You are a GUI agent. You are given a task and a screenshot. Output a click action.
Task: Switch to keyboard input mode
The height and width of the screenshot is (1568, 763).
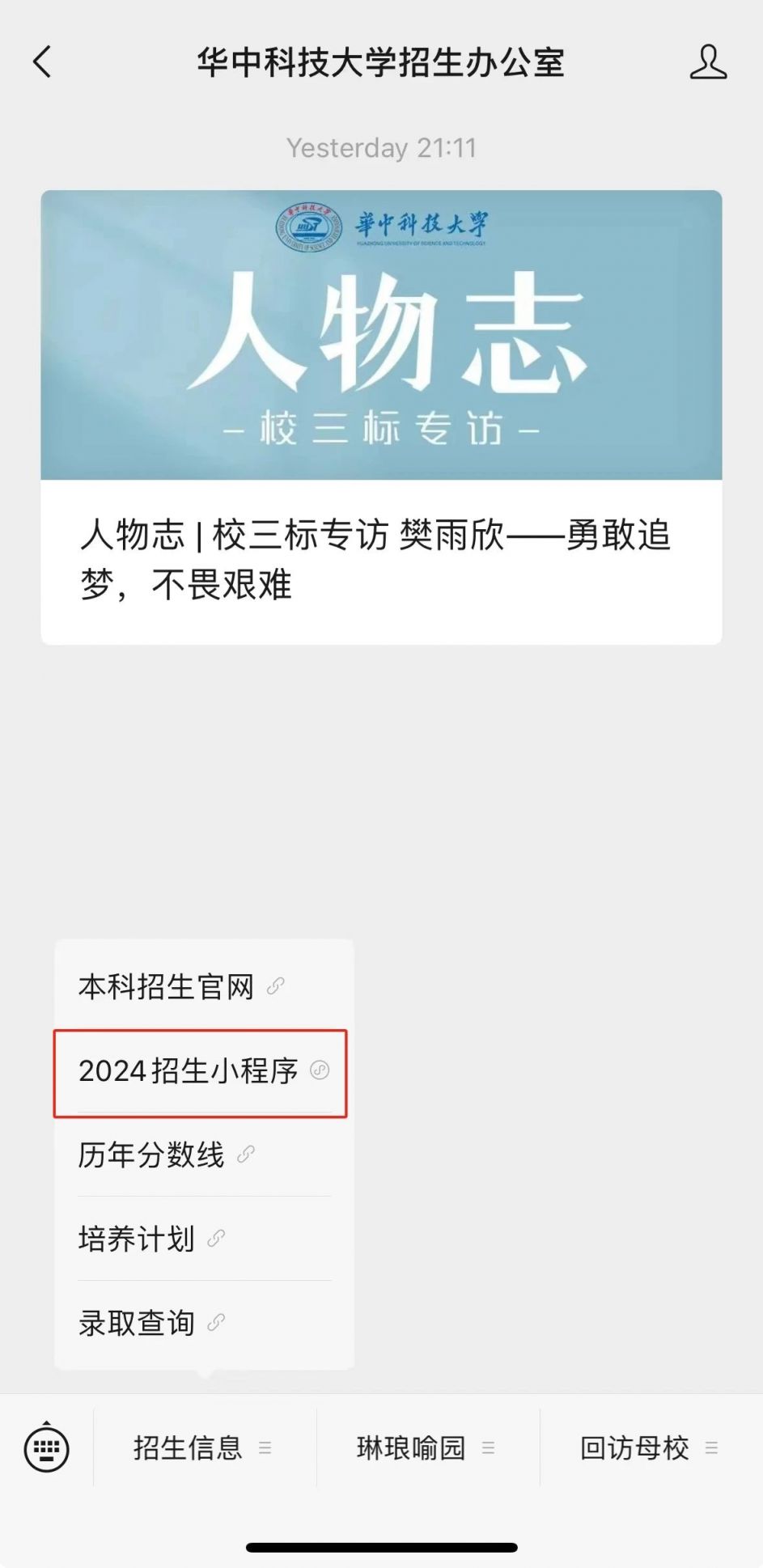coord(47,1447)
